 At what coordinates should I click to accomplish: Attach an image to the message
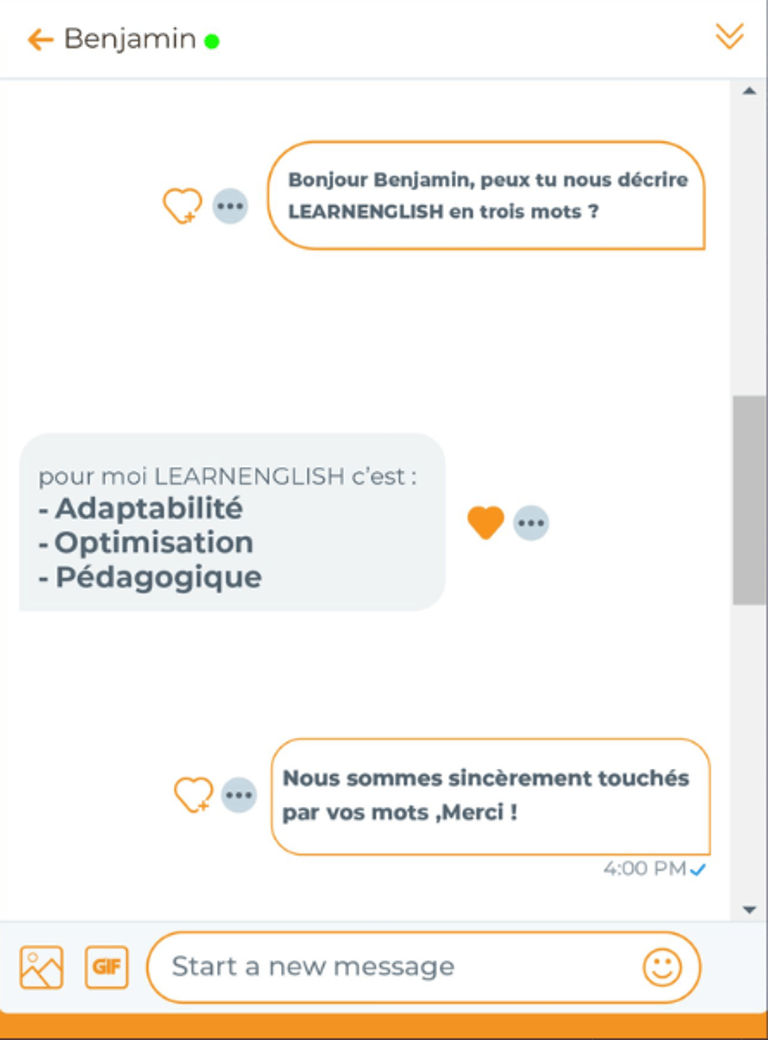click(x=41, y=967)
